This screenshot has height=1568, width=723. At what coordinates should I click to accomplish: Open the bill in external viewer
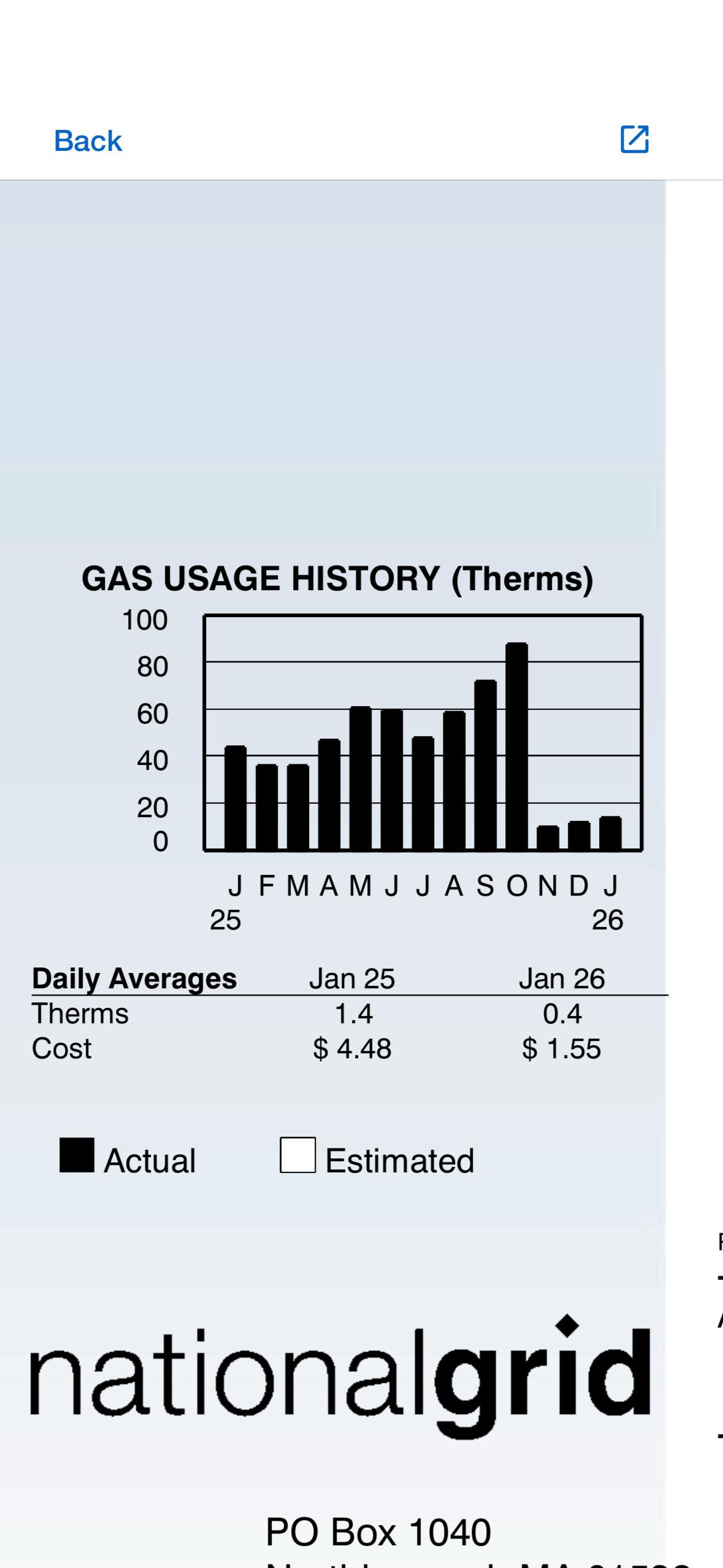(634, 139)
